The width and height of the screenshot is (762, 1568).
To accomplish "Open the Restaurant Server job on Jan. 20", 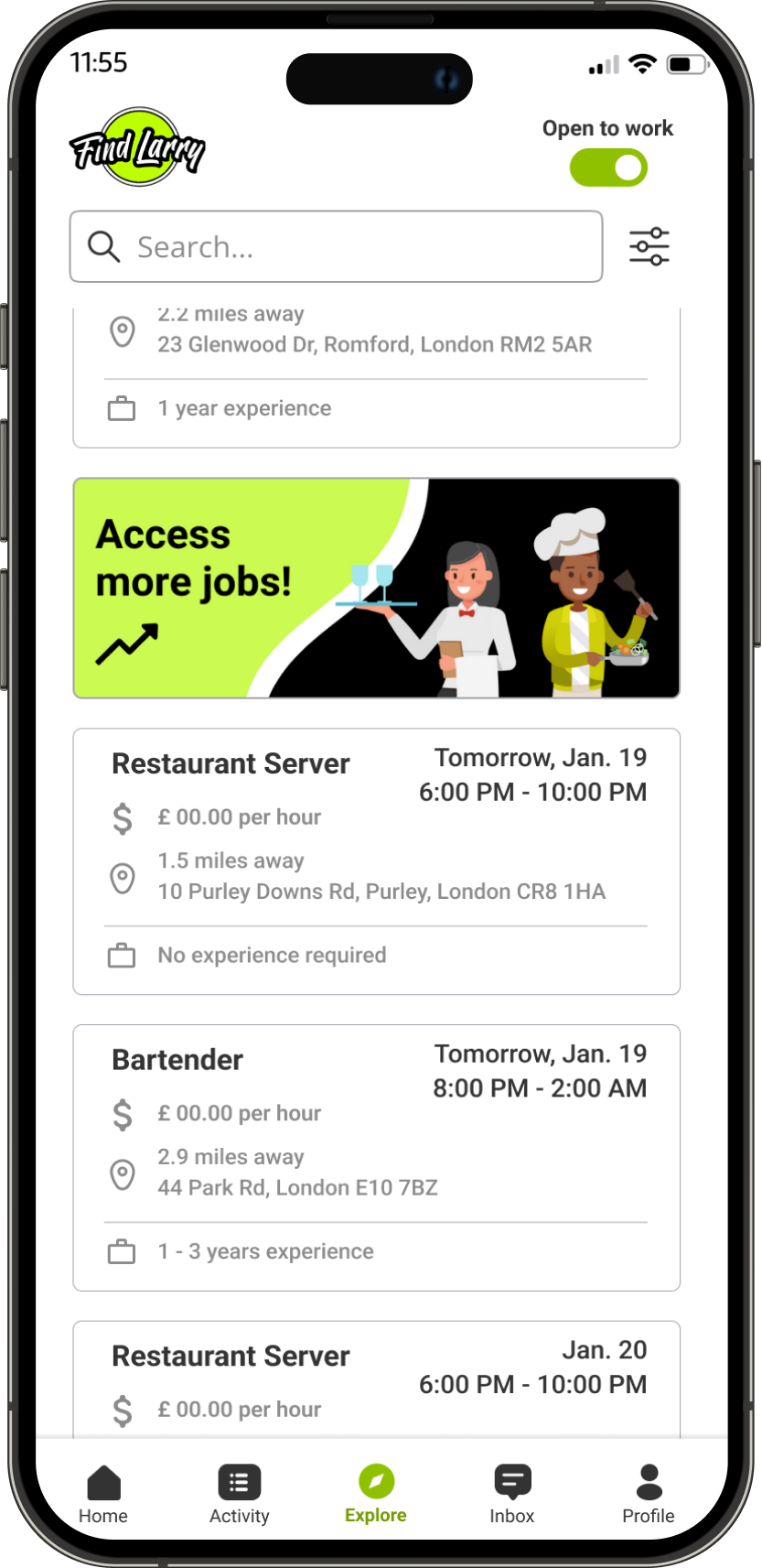I will (376, 1379).
